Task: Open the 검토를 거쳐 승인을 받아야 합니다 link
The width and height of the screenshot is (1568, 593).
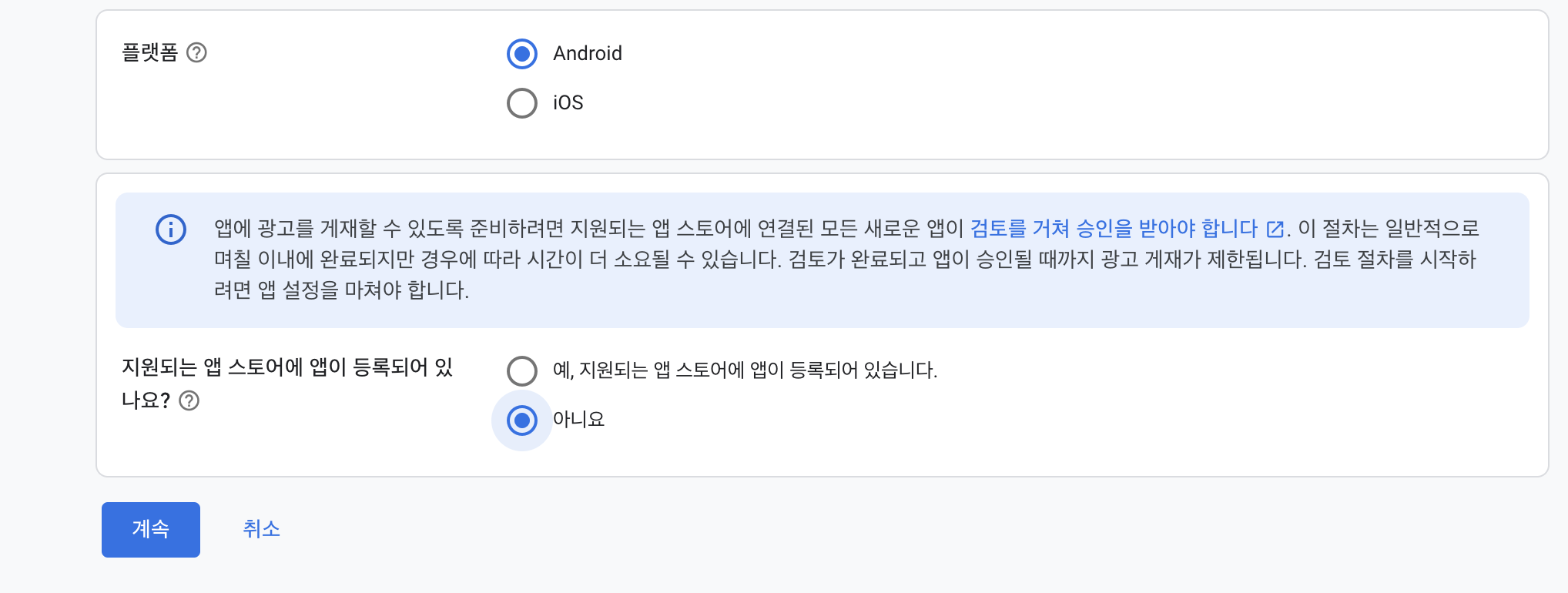Action: coord(1114,229)
